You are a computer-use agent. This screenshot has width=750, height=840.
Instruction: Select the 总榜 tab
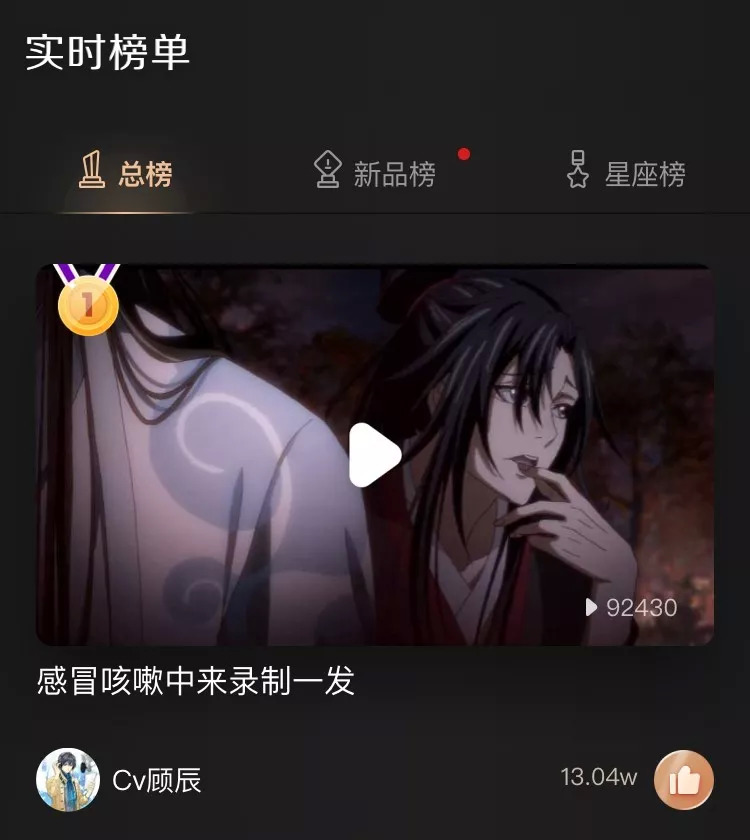coord(126,173)
